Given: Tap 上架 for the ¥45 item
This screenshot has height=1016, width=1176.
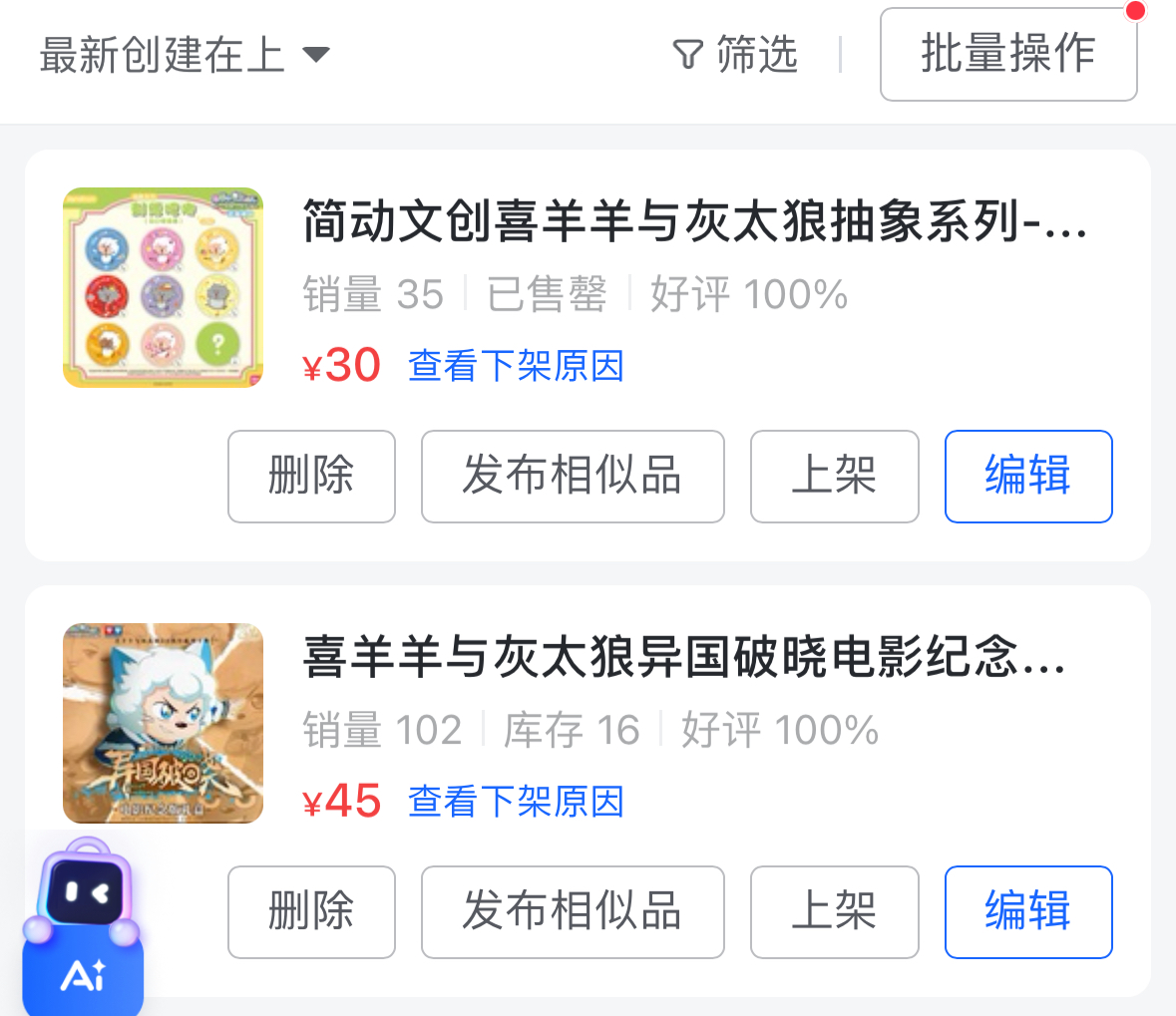Looking at the screenshot, I should click(834, 911).
